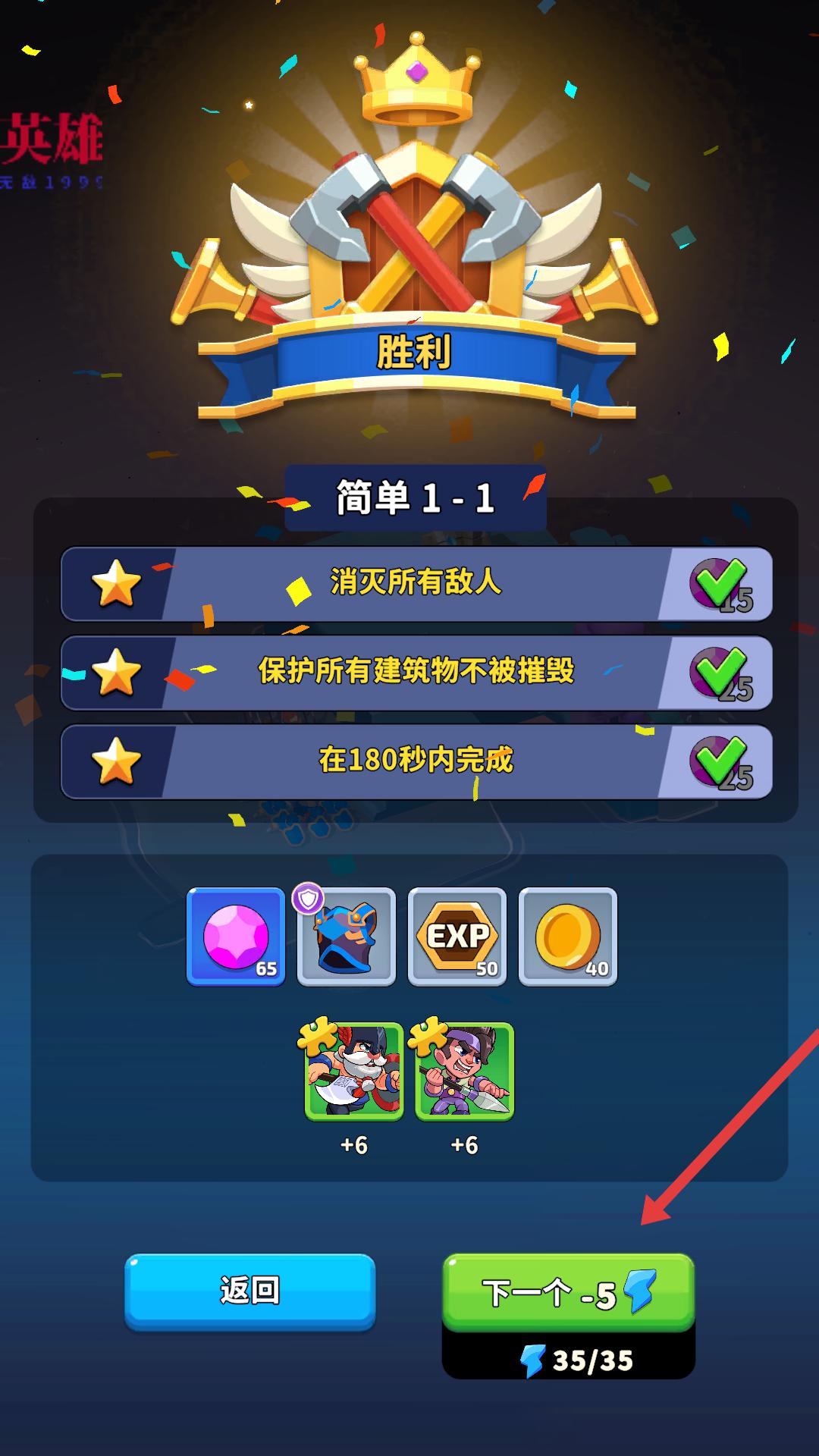Open the gold coin 40 reward
This screenshot has height=1456, width=819.
click(x=568, y=937)
